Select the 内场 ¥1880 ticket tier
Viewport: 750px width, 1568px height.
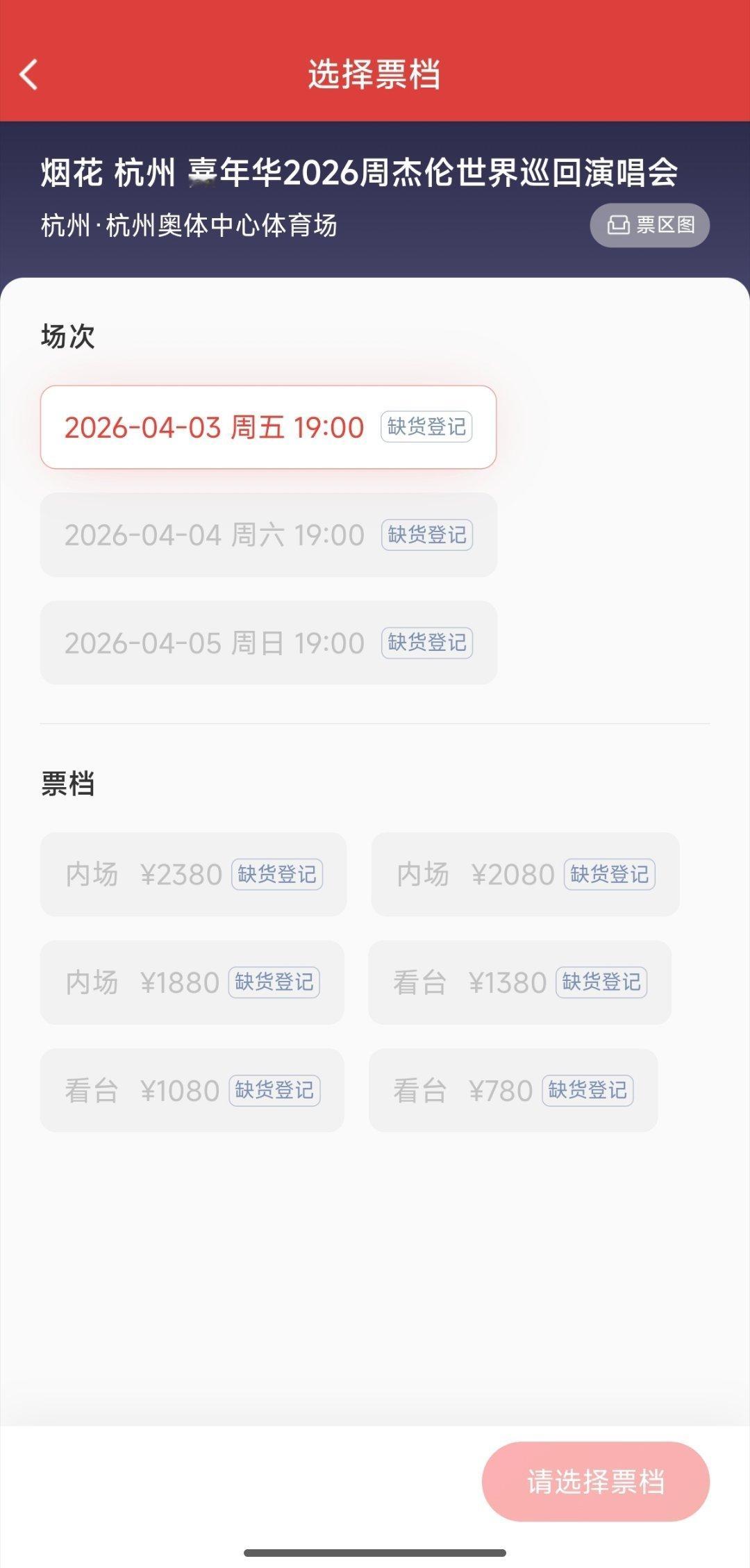(139, 982)
